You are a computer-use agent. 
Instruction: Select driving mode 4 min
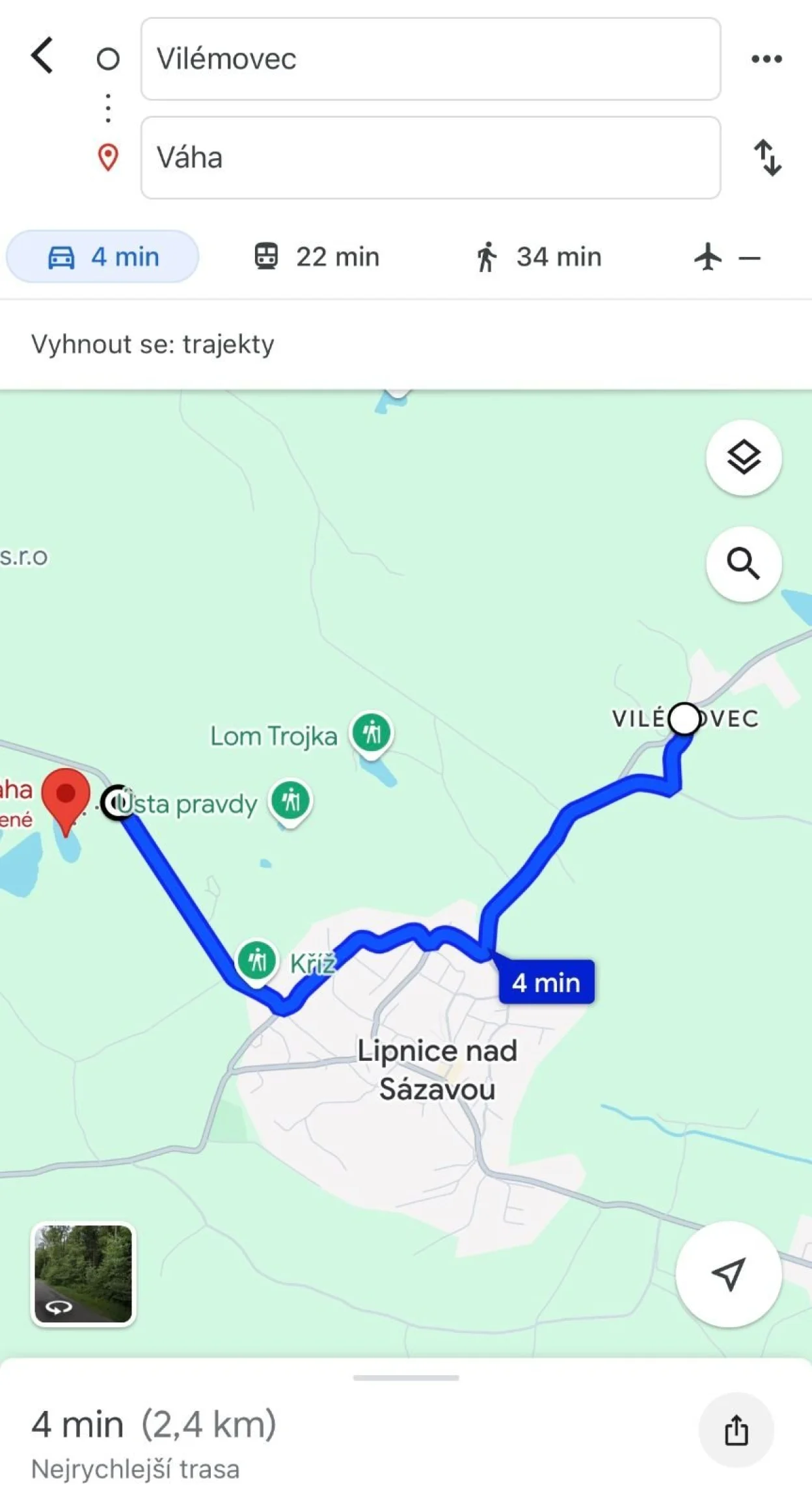pos(103,257)
